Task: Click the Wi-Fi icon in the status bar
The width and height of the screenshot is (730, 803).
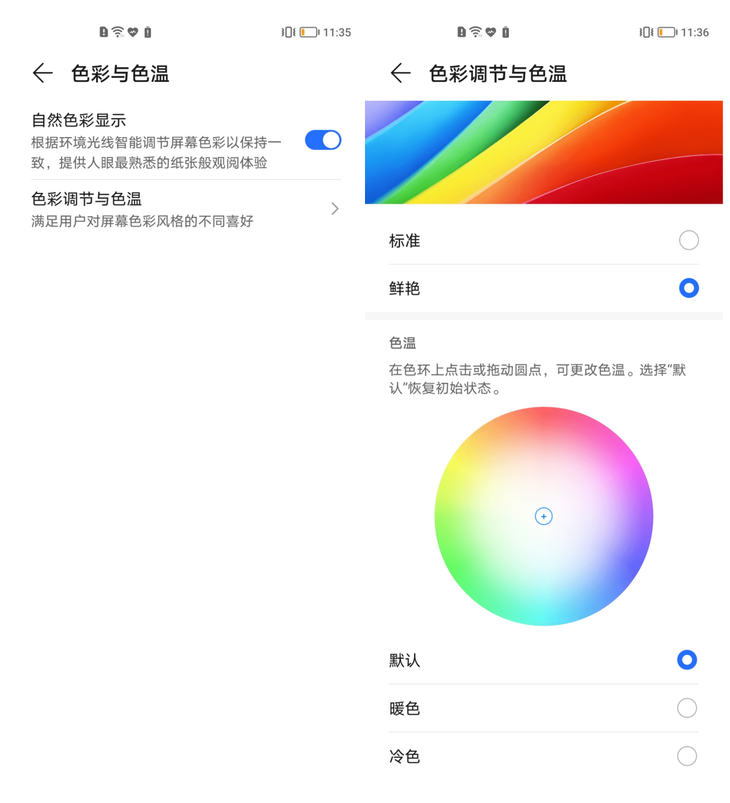Action: click(118, 31)
